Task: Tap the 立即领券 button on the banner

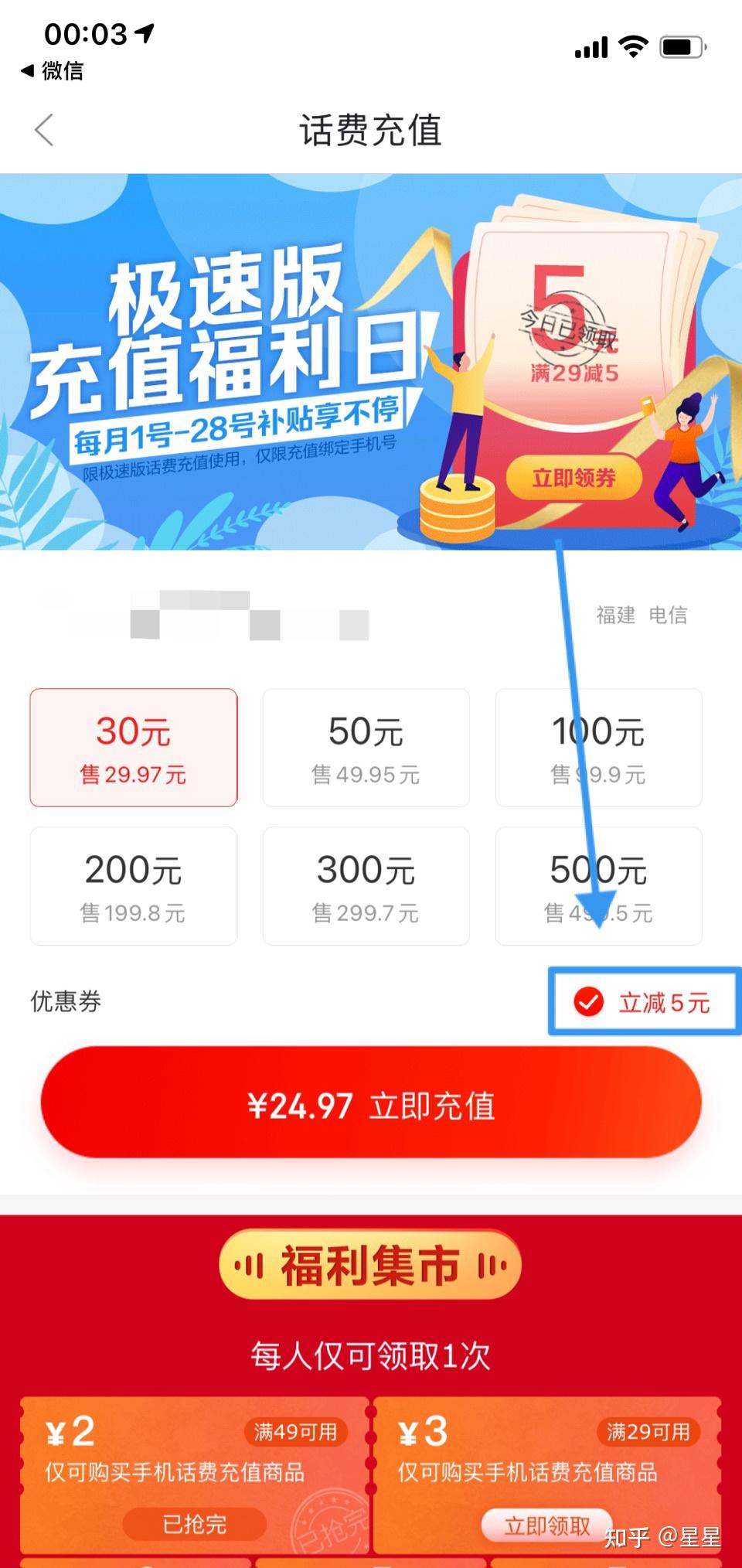Action: 574,478
